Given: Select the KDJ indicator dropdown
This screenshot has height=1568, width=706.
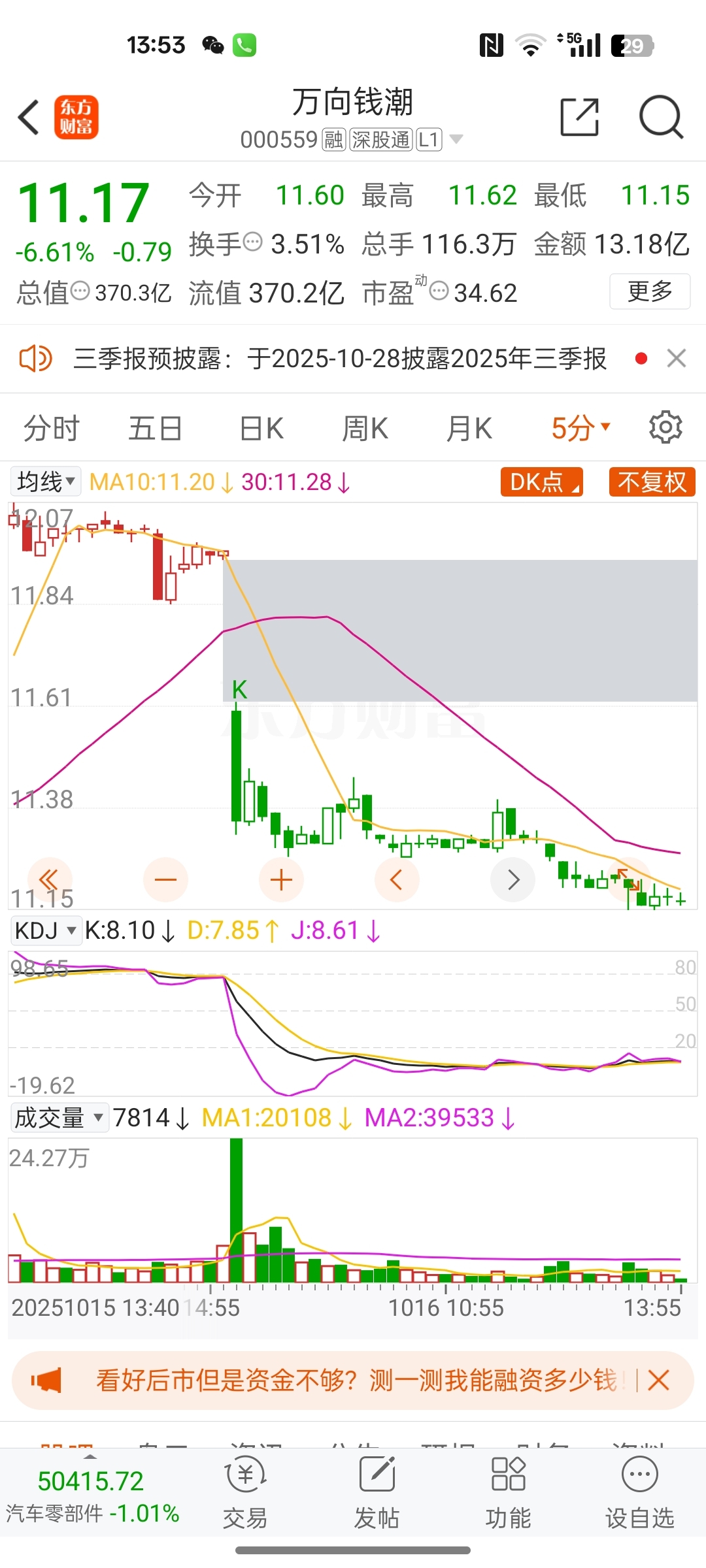Looking at the screenshot, I should point(46,930).
